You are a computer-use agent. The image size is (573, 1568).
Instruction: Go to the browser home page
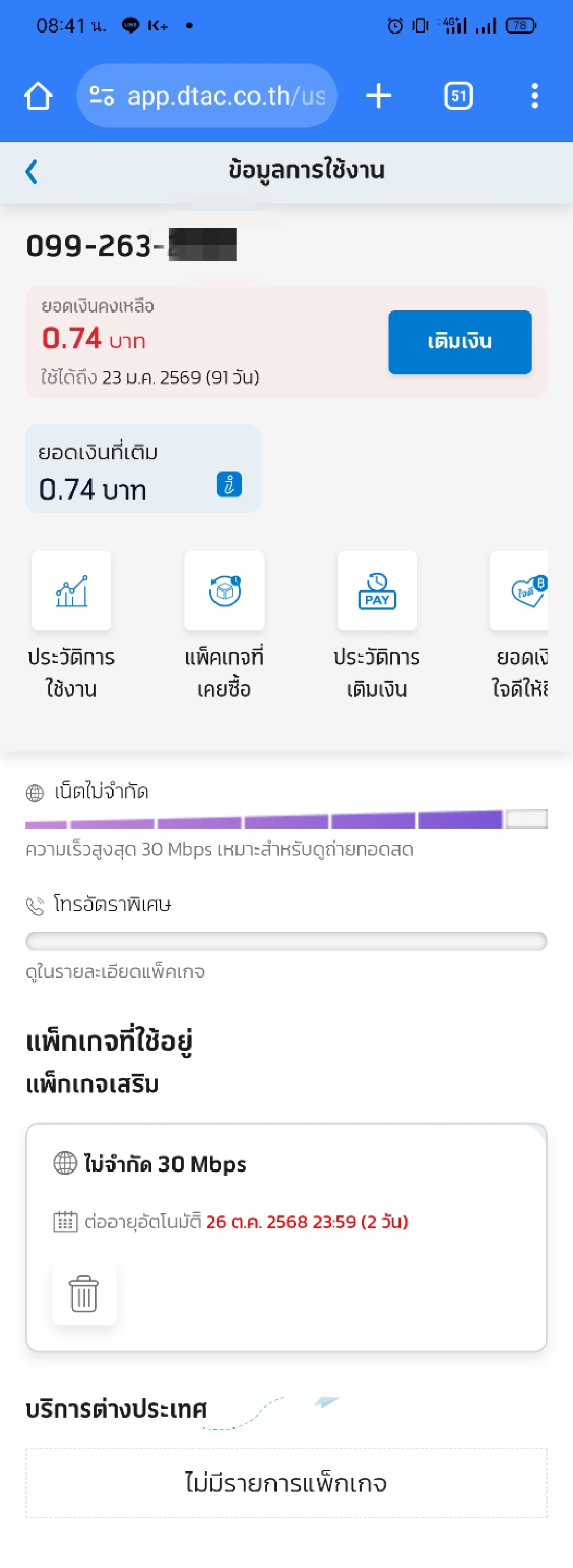coord(38,96)
